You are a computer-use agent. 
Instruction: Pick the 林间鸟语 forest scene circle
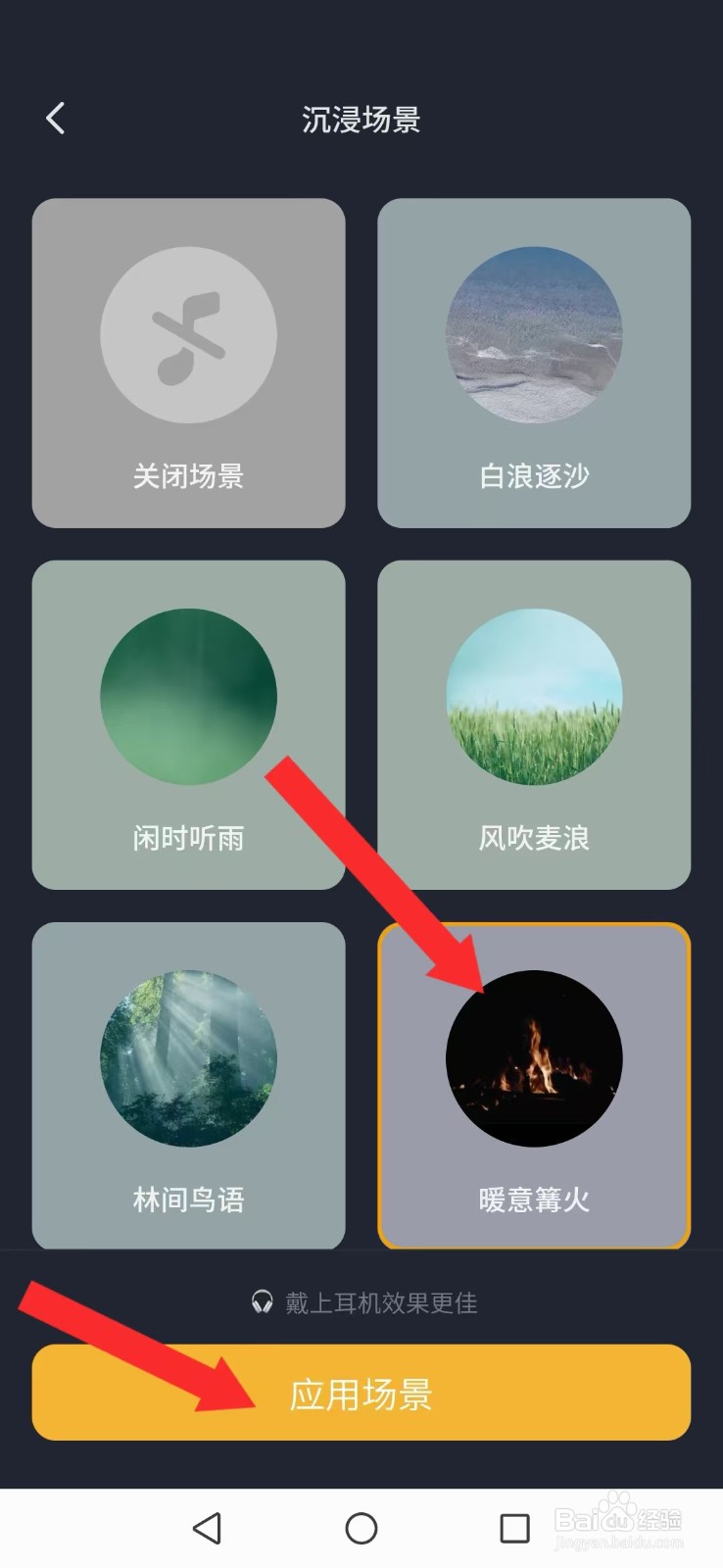click(x=188, y=1056)
